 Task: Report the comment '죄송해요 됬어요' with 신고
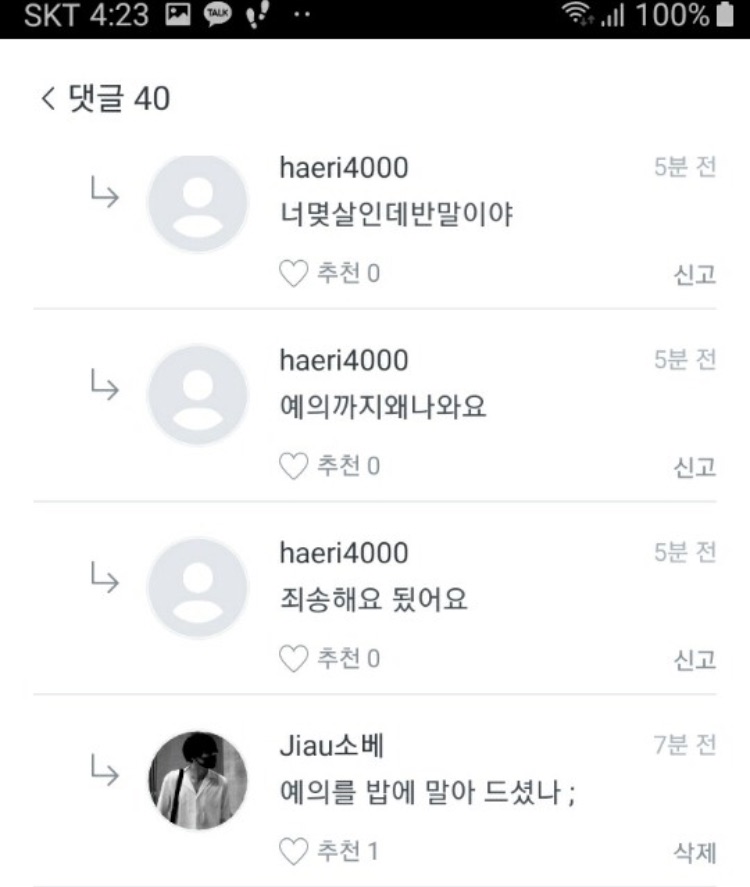pos(695,660)
